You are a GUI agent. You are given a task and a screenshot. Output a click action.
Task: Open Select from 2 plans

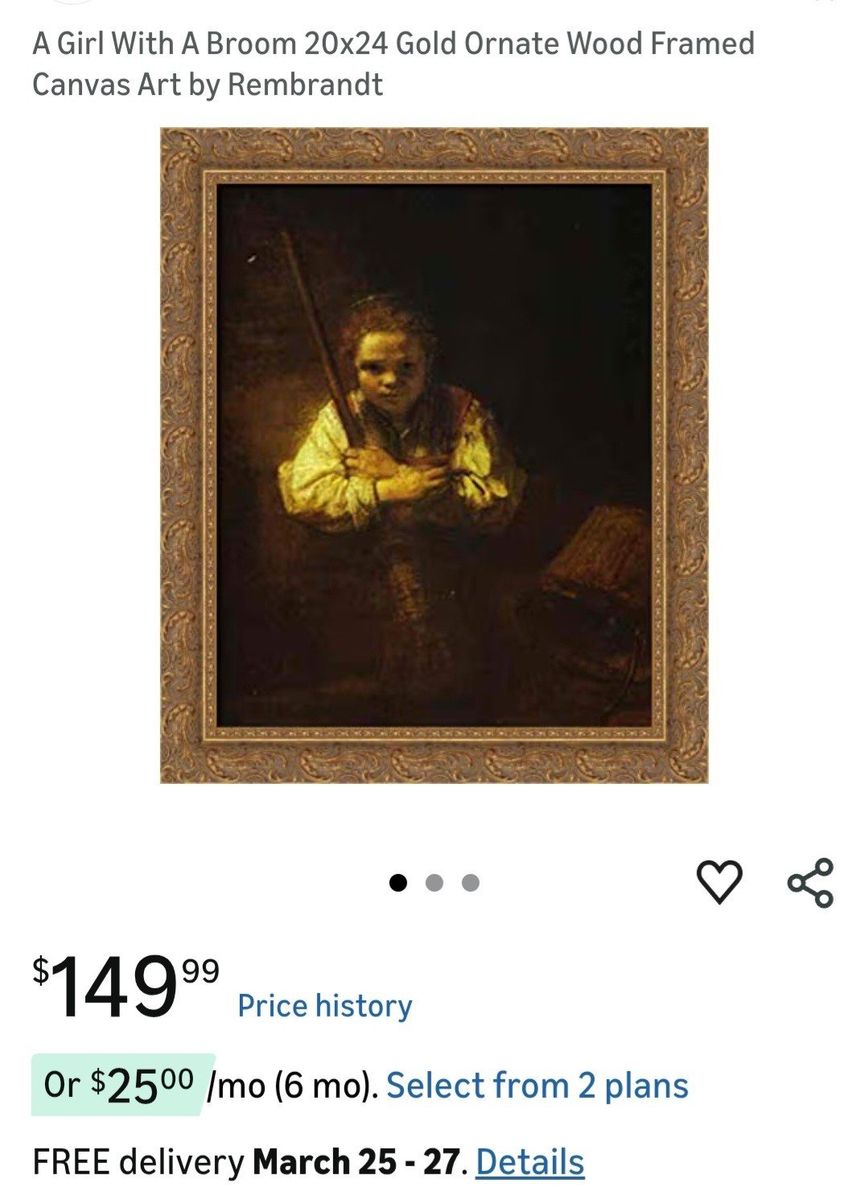click(x=537, y=1085)
